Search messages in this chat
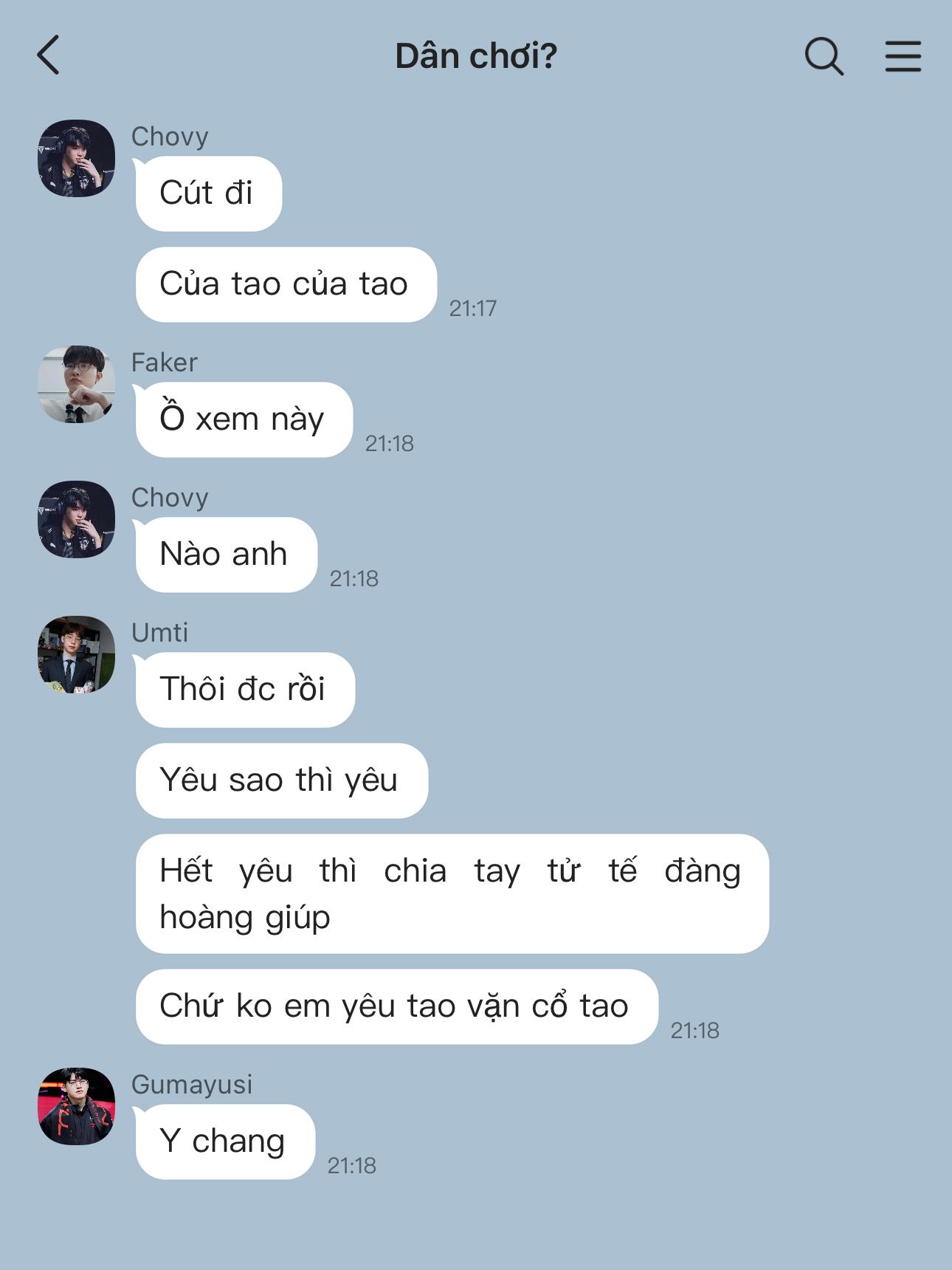The height and width of the screenshot is (1270, 952). (824, 56)
